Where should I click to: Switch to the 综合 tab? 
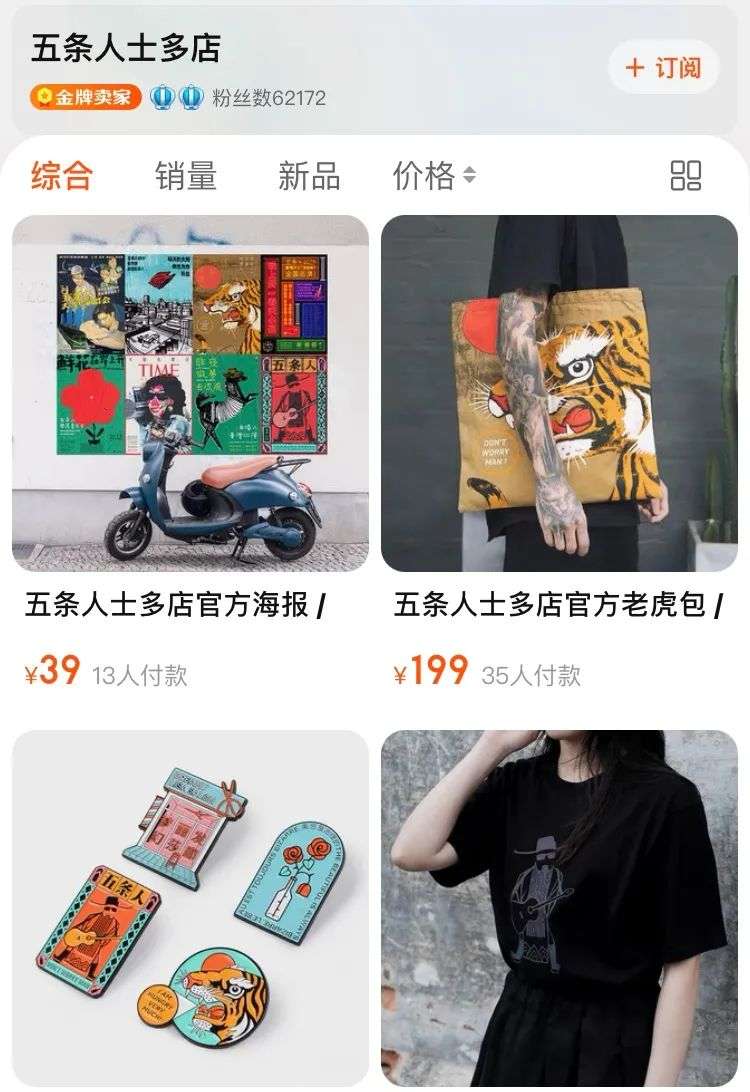pos(62,176)
